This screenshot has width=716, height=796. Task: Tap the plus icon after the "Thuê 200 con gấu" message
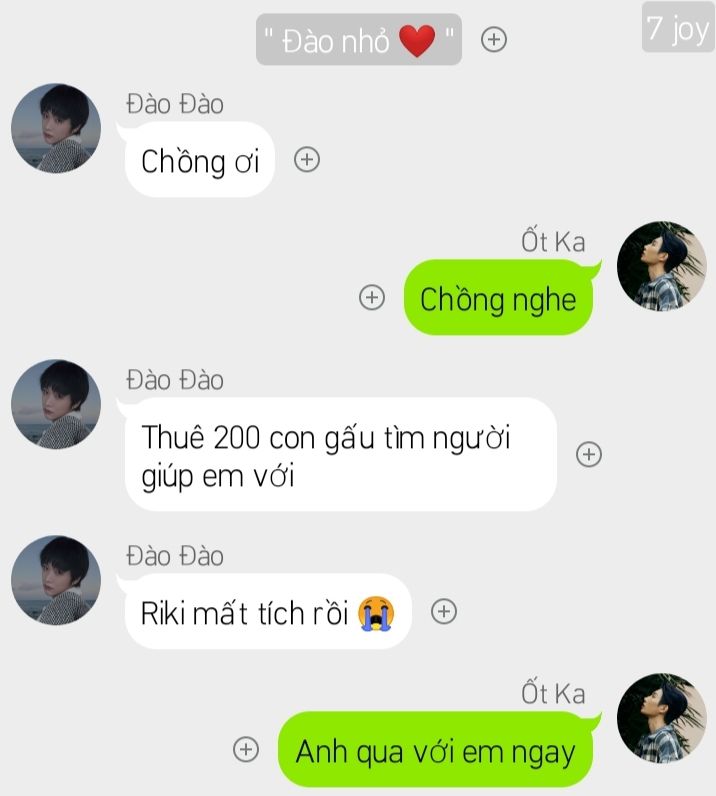pos(589,454)
